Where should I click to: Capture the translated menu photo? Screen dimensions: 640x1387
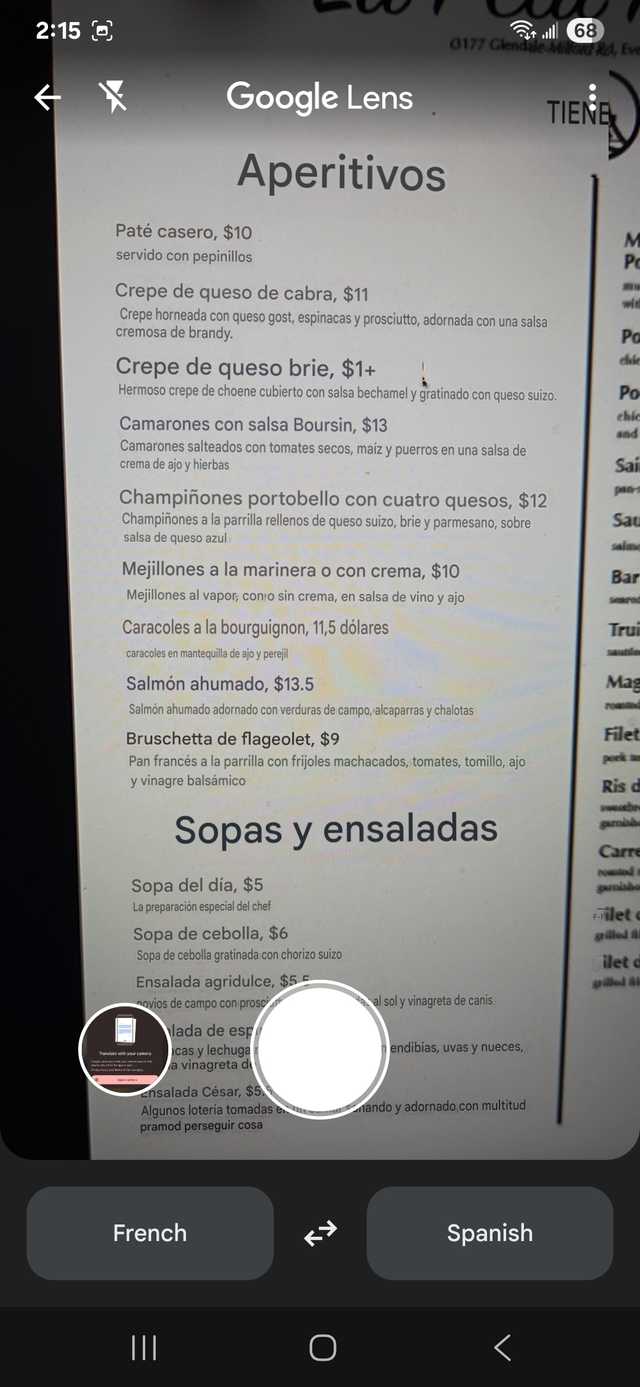(320, 1051)
